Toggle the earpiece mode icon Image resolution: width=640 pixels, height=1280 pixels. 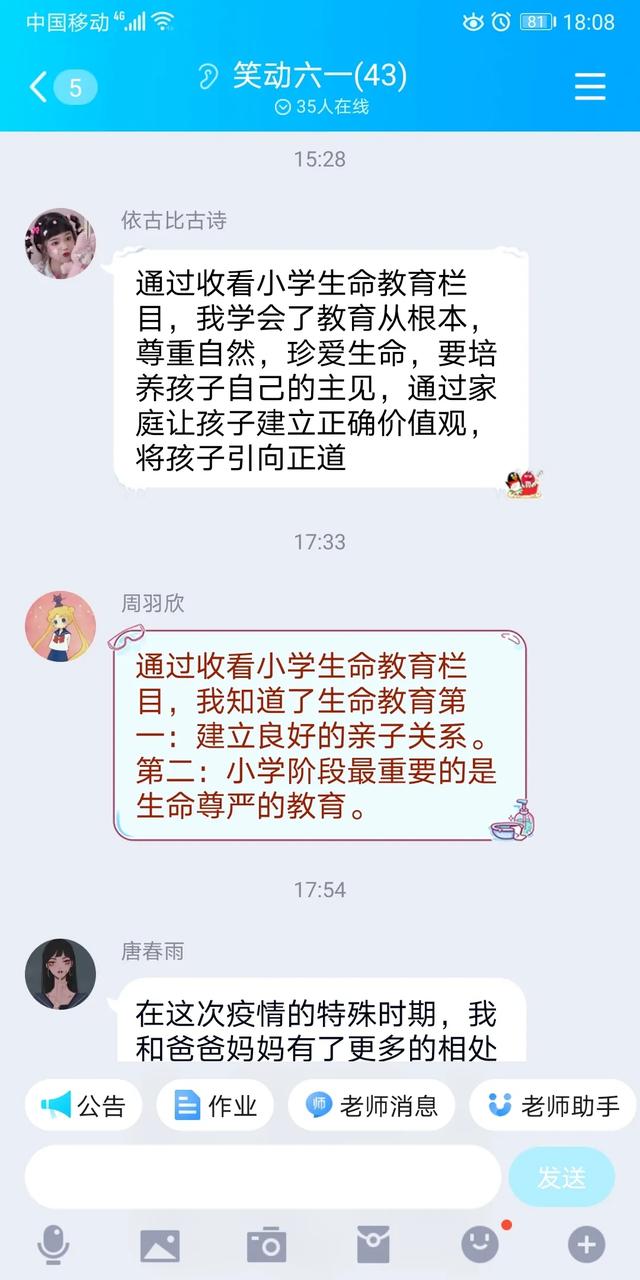[208, 77]
